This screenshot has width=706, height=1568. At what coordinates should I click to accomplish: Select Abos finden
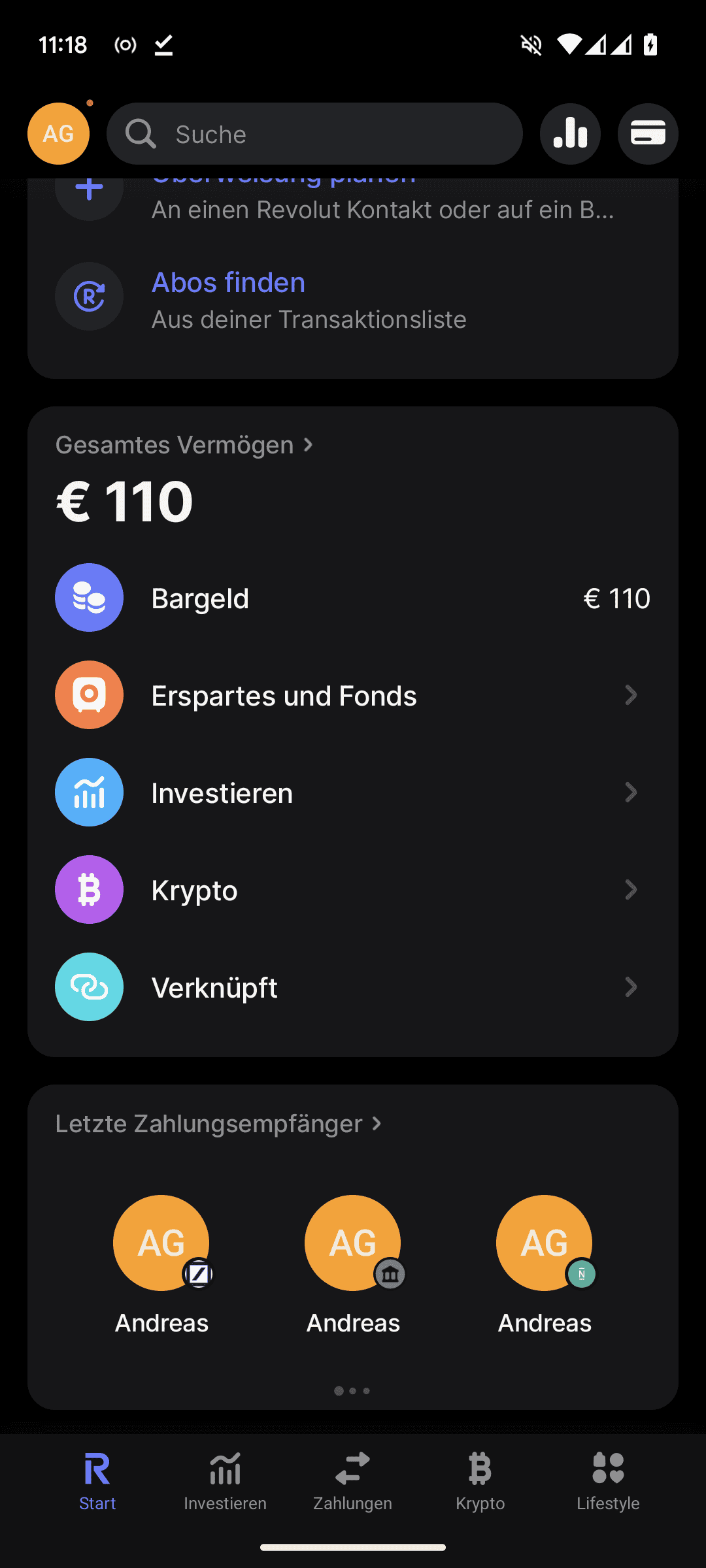coord(228,283)
